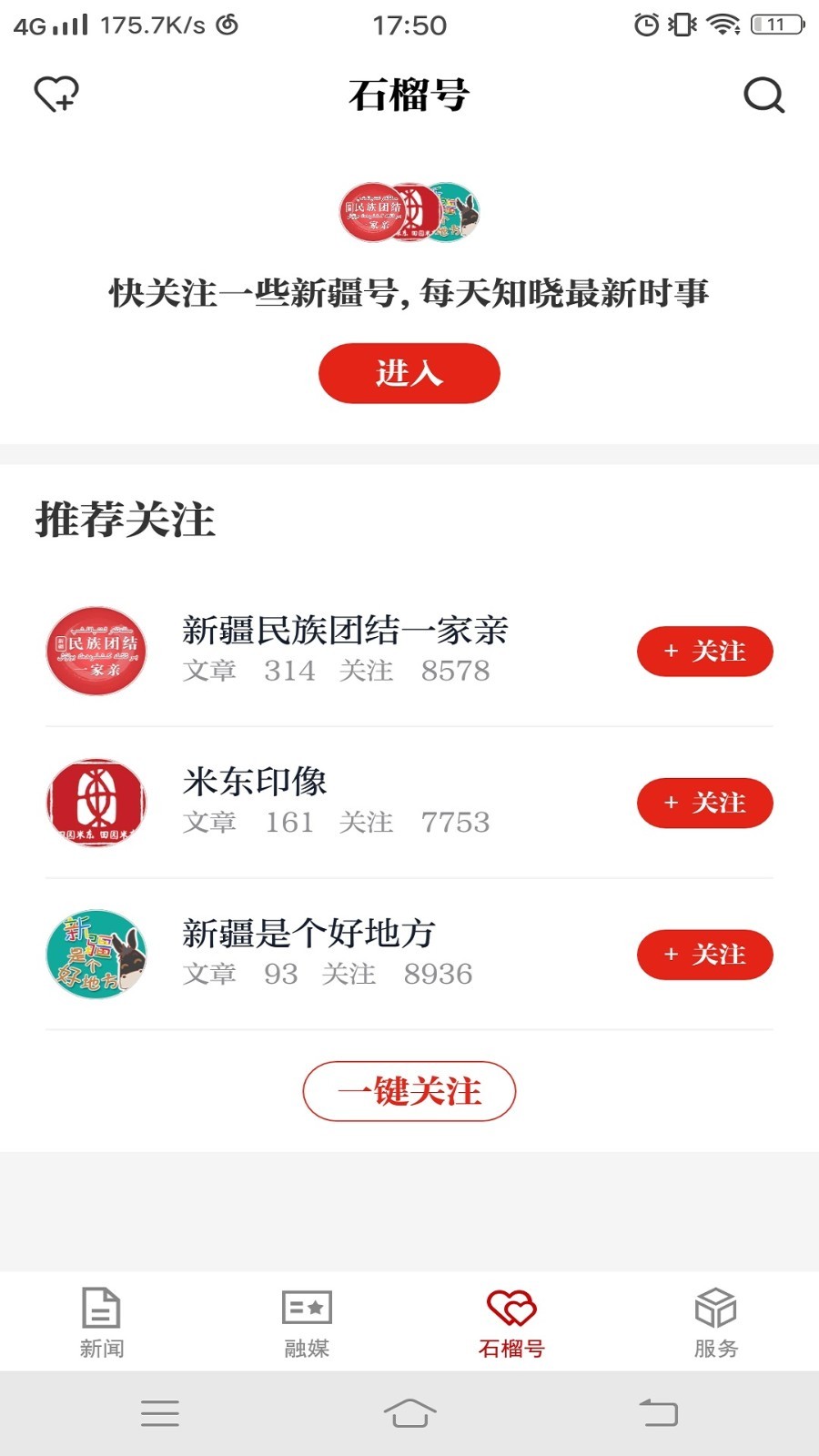Follow 新疆是个好地方 with its 关注 button
Image resolution: width=819 pixels, height=1456 pixels.
tap(704, 955)
